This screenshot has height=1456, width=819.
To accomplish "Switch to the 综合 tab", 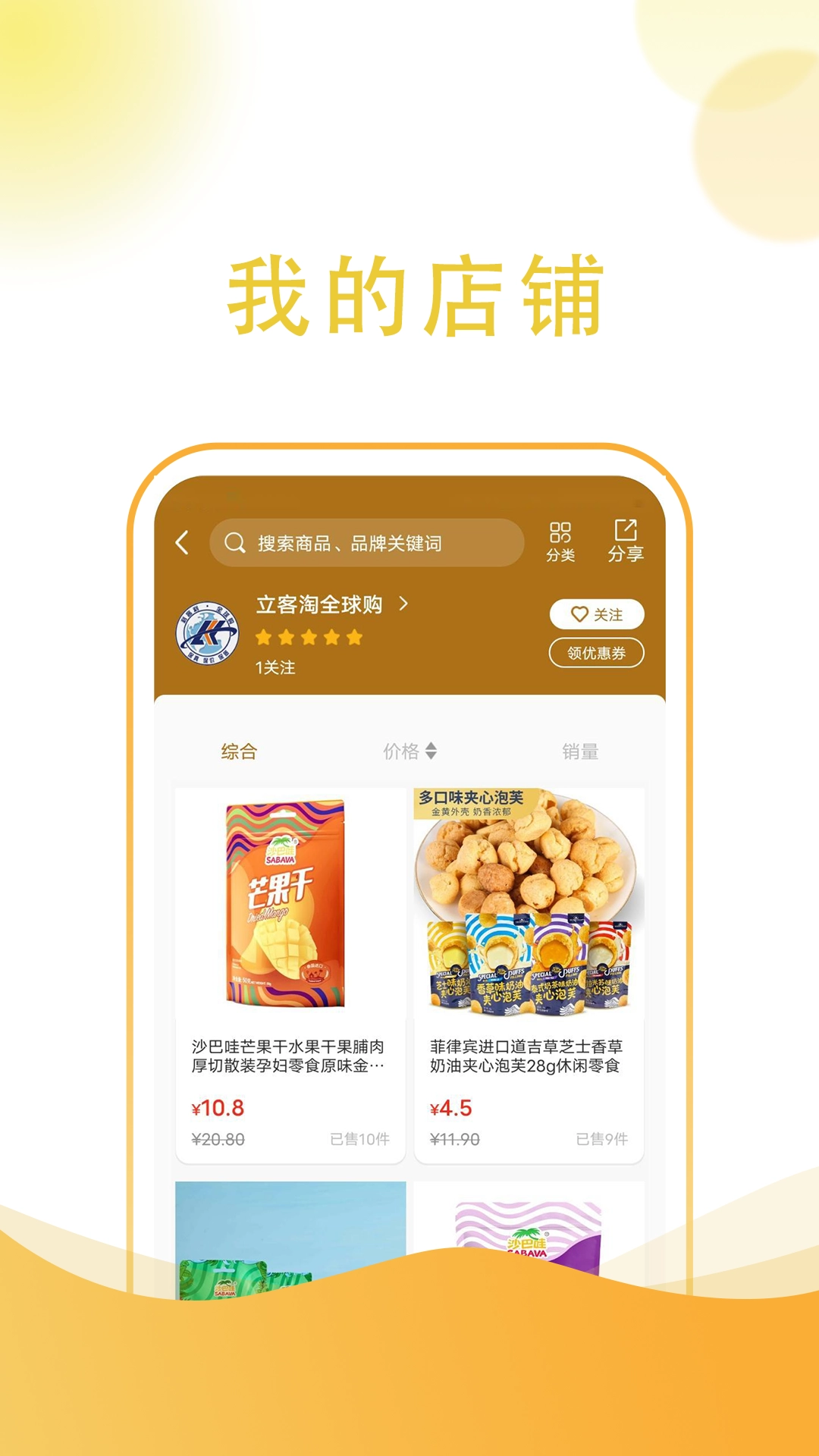I will (237, 752).
